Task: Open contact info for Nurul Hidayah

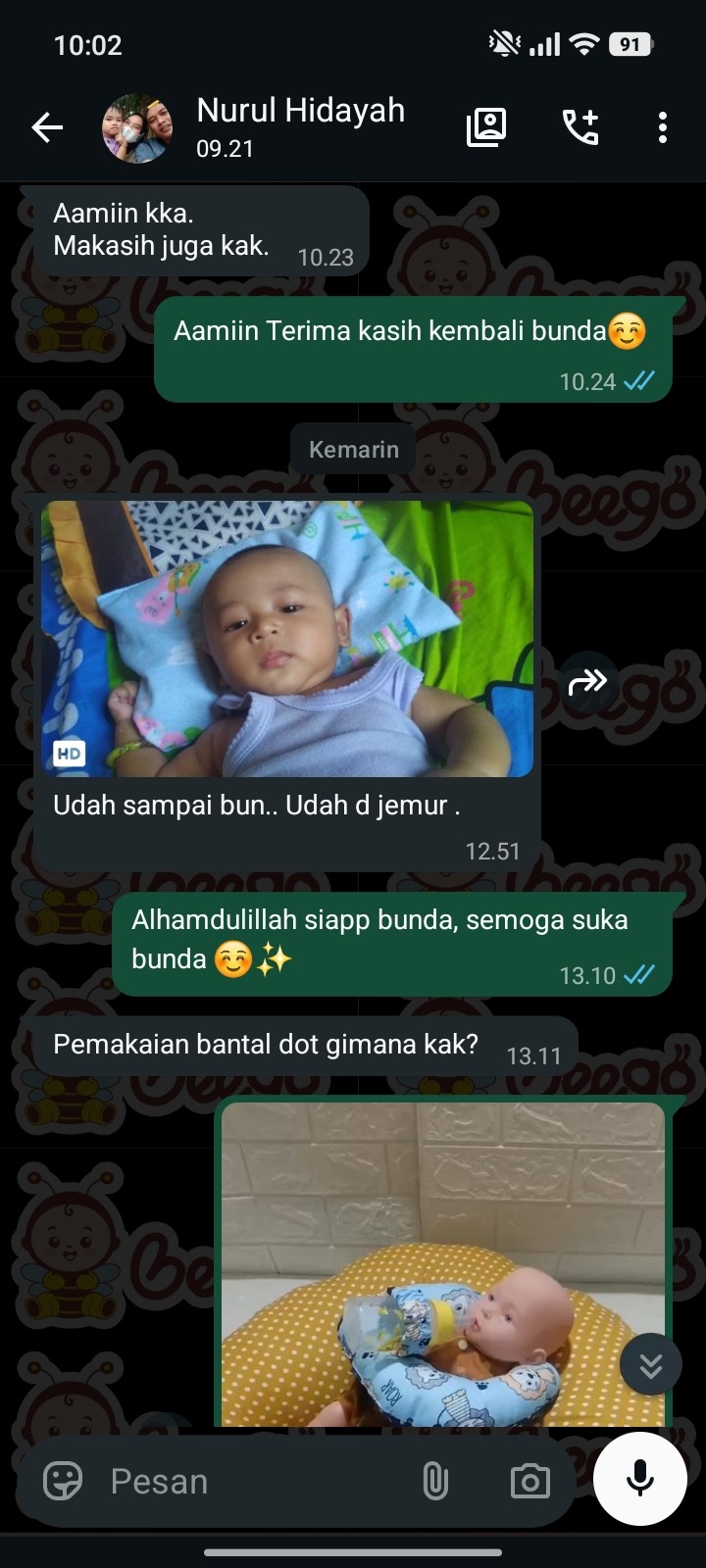Action: point(300,126)
